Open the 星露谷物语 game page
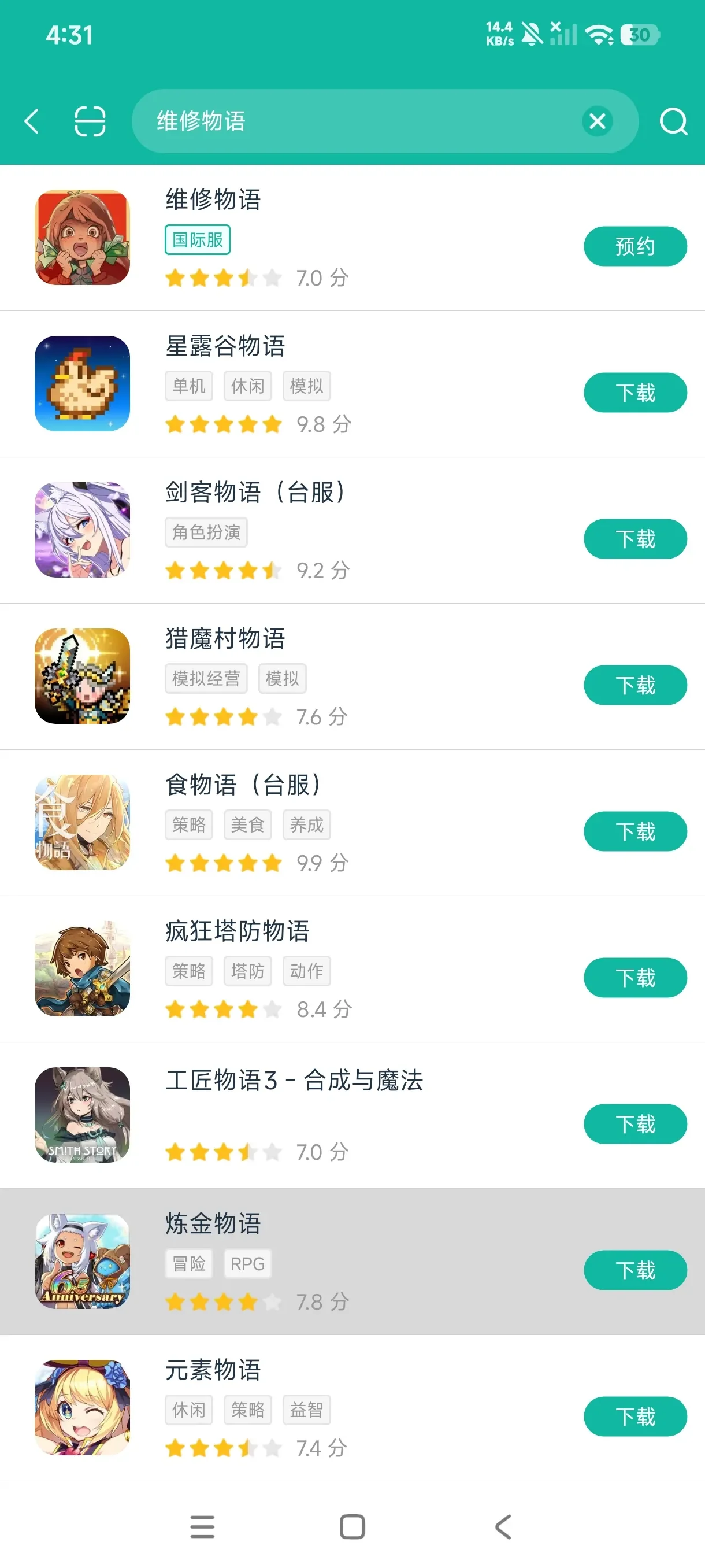Viewport: 705px width, 1568px height. pos(292,384)
